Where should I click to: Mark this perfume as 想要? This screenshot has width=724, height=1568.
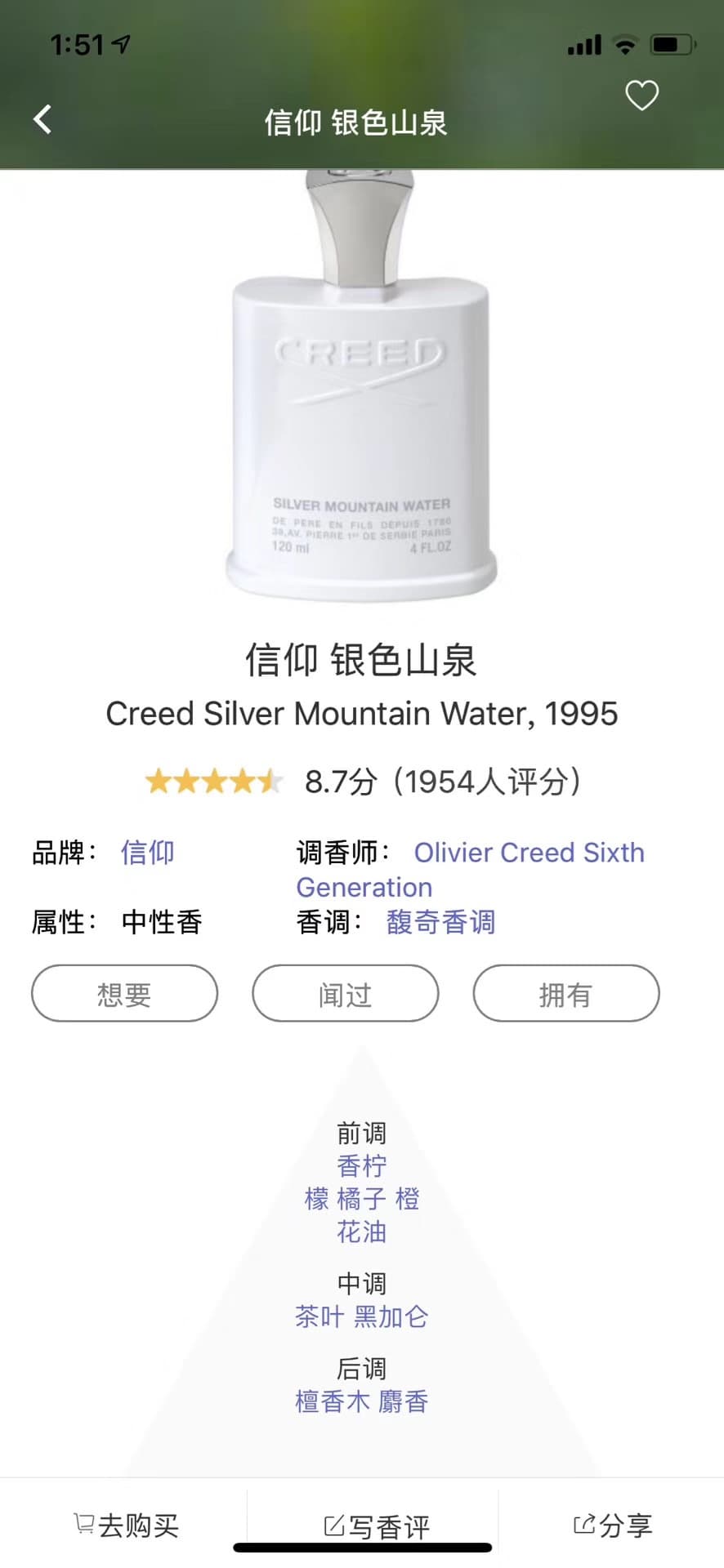pyautogui.click(x=124, y=994)
